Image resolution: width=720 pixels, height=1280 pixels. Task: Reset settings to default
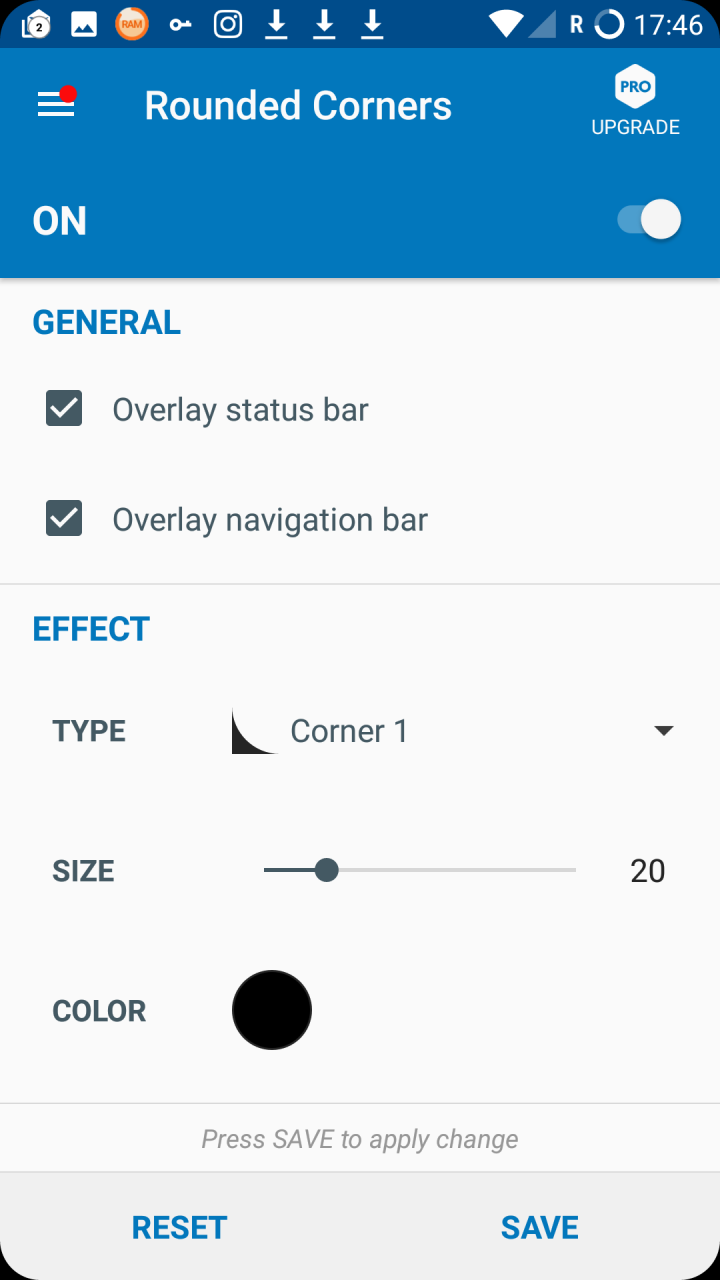coord(180,1227)
